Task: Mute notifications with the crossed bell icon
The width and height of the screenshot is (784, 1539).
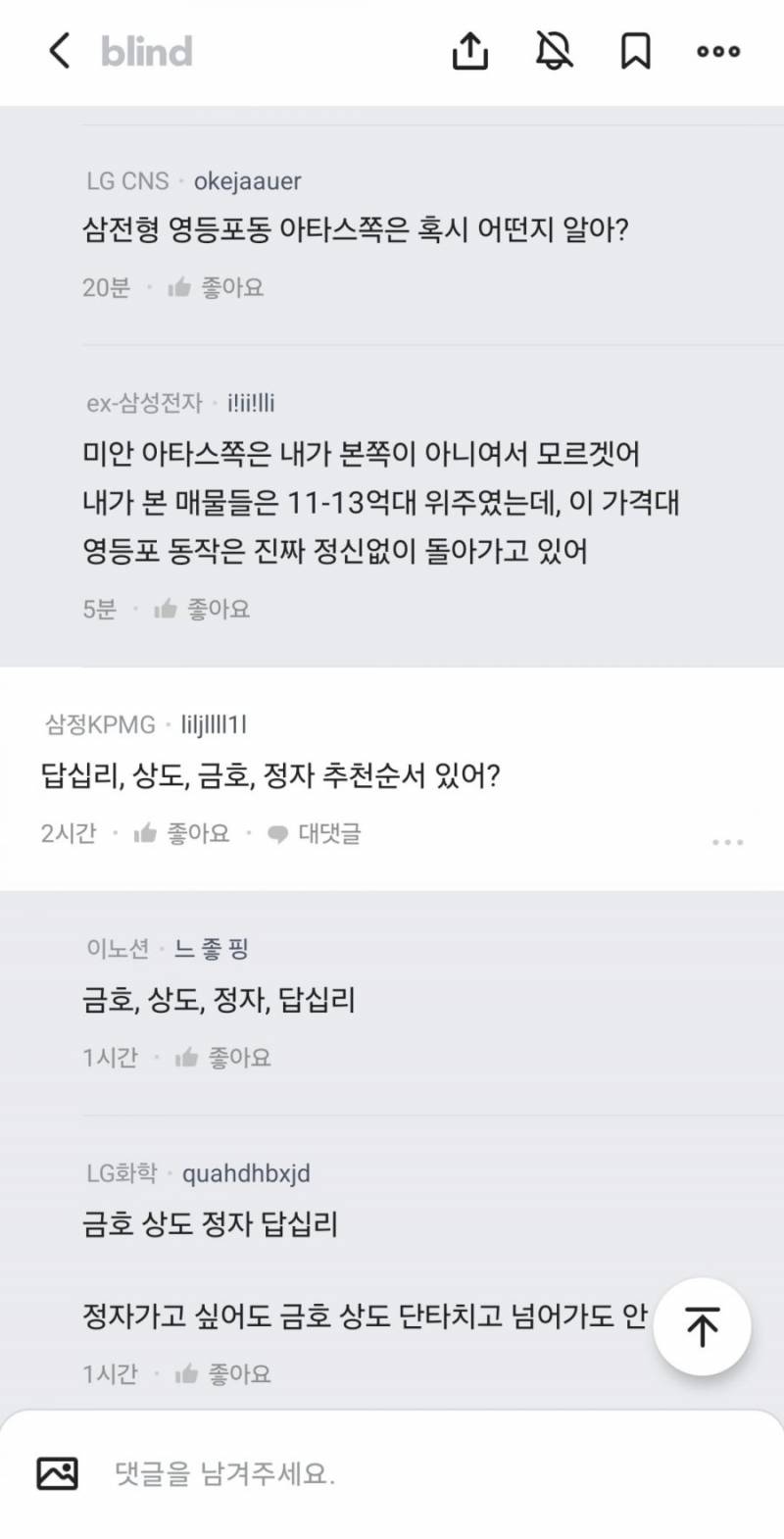Action: point(554,52)
